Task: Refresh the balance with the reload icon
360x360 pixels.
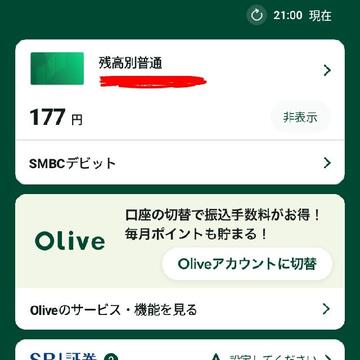Action: tap(257, 15)
